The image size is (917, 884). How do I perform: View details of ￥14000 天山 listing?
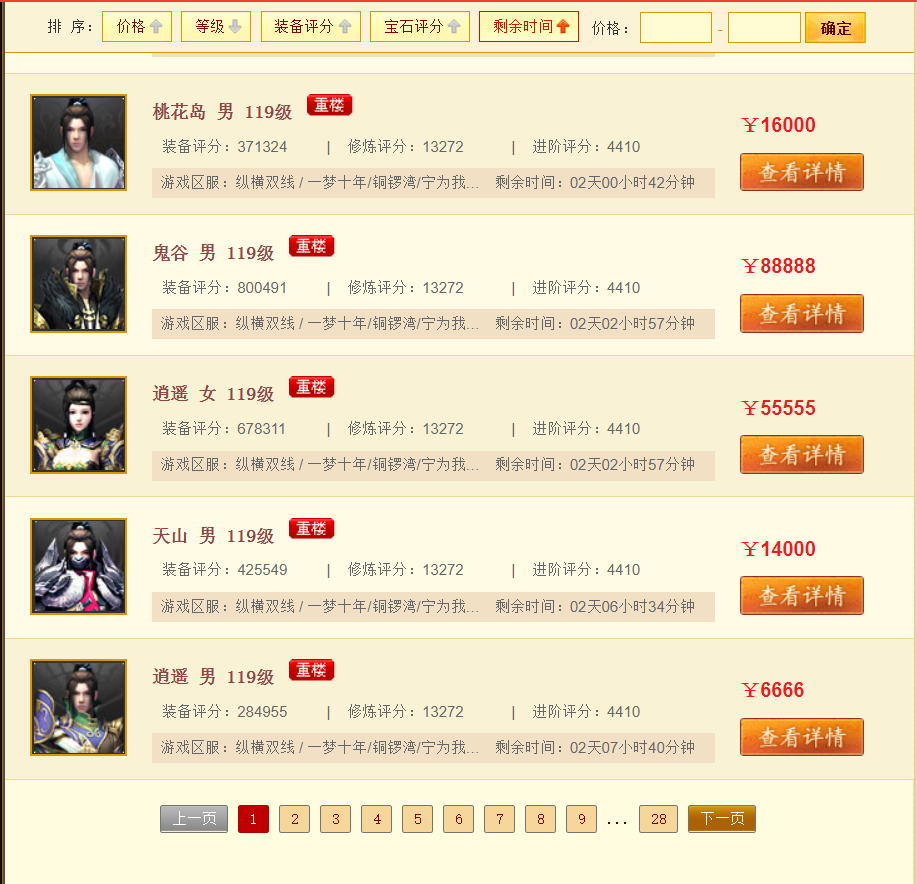point(801,595)
